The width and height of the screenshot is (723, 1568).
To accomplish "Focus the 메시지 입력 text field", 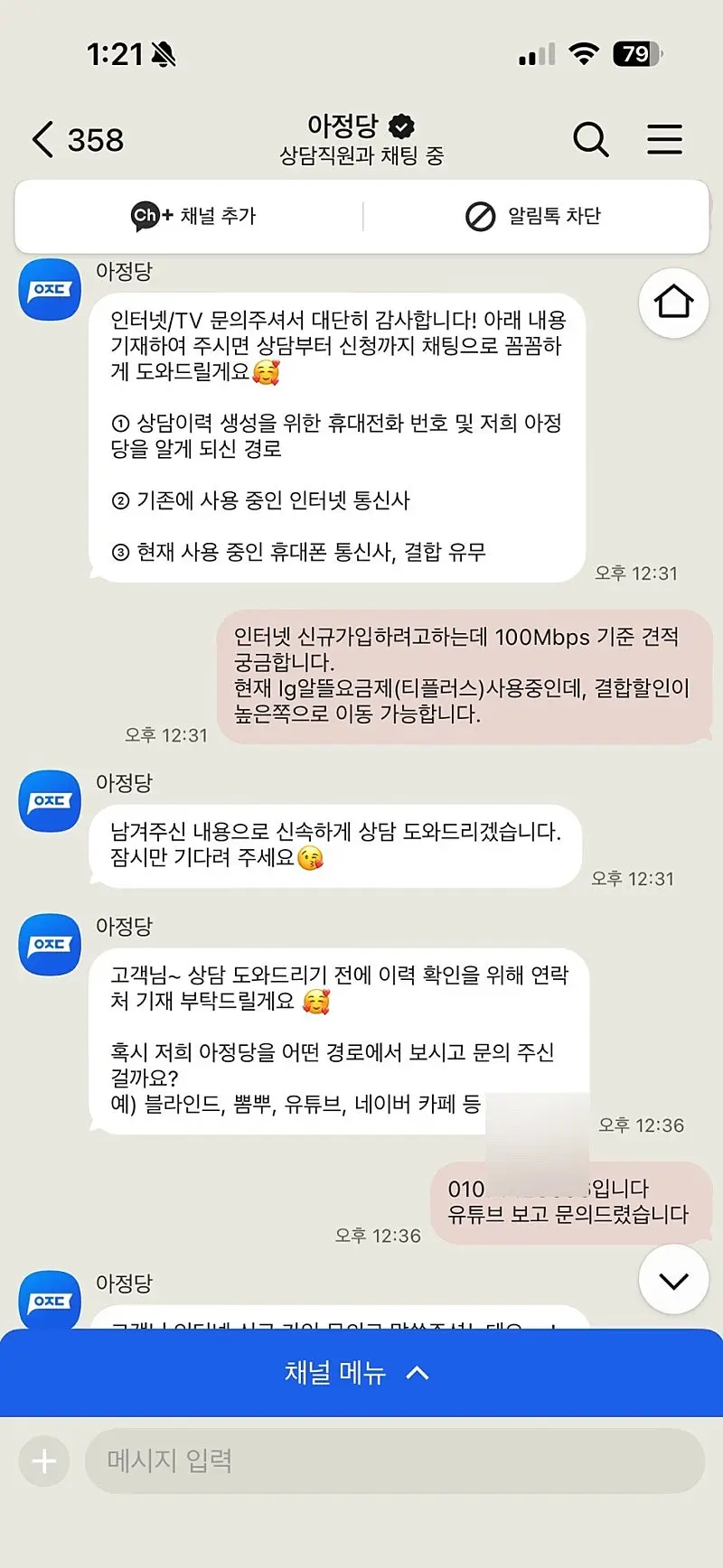I will pyautogui.click(x=394, y=1461).
